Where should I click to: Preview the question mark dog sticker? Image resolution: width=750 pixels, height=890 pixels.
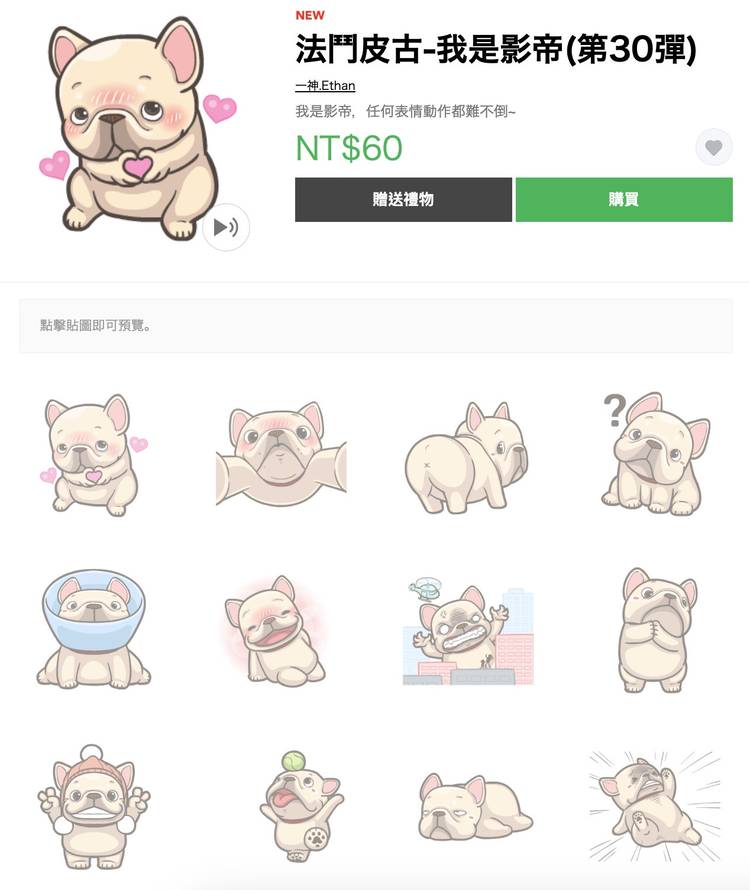pyautogui.click(x=656, y=455)
